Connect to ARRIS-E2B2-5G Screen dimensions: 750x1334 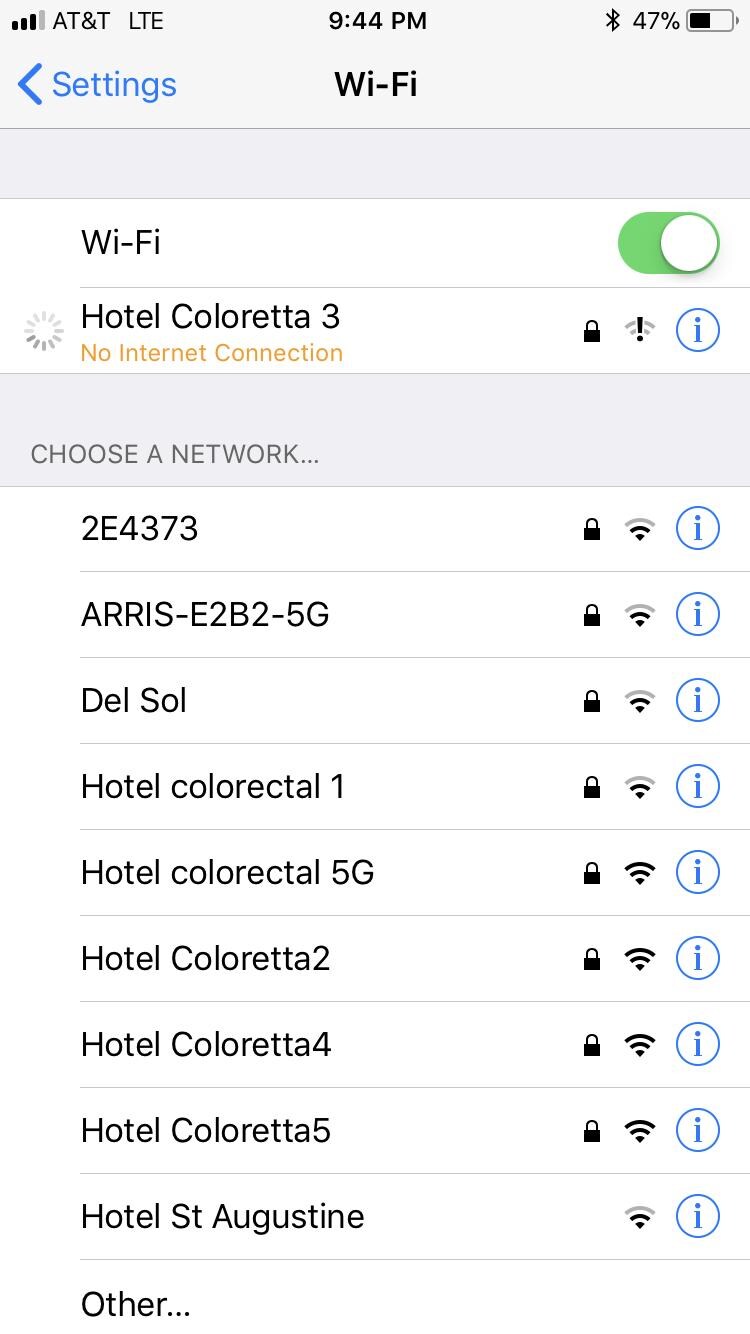375,615
